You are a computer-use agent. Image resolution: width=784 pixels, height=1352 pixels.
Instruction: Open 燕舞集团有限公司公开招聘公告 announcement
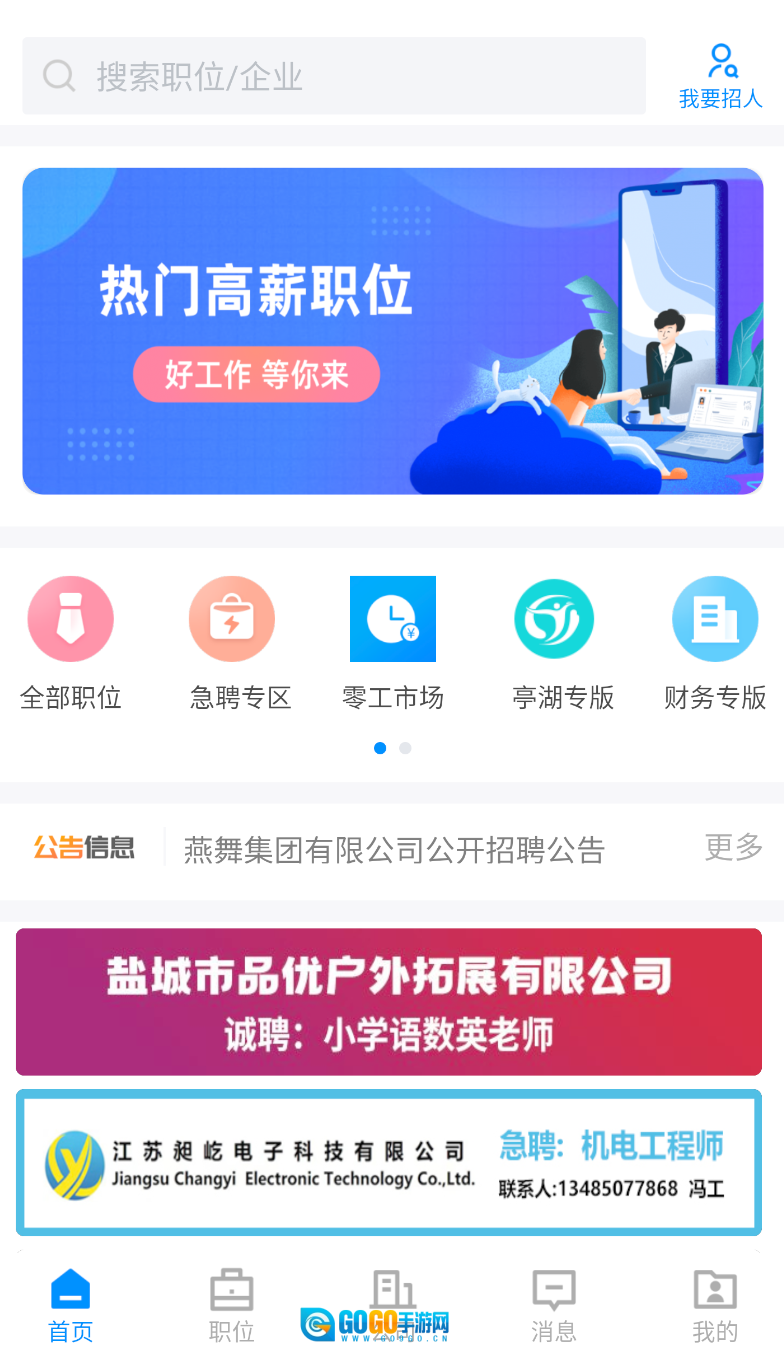[x=394, y=850]
